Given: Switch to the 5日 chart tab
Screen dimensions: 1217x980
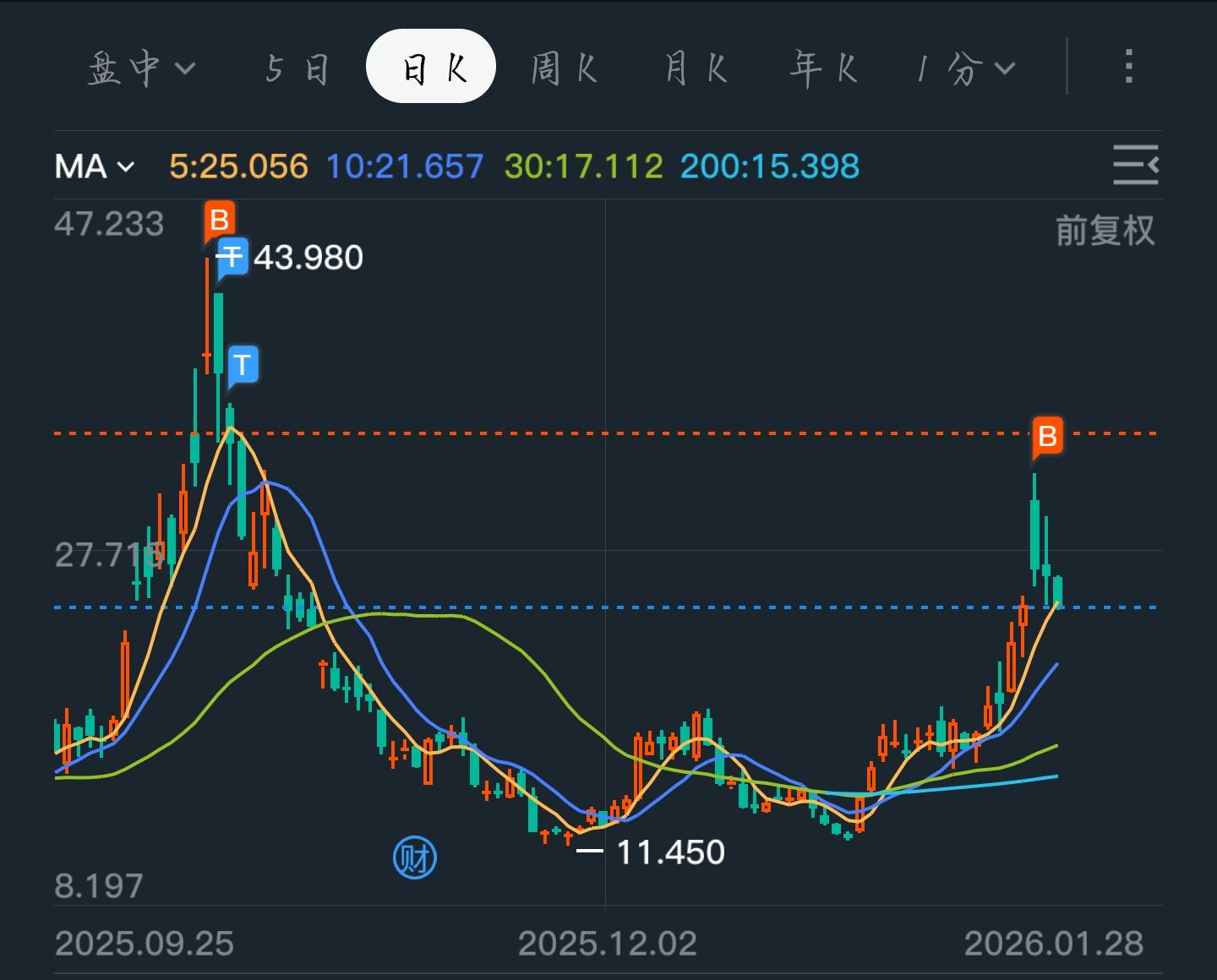Looking at the screenshot, I should pyautogui.click(x=296, y=68).
